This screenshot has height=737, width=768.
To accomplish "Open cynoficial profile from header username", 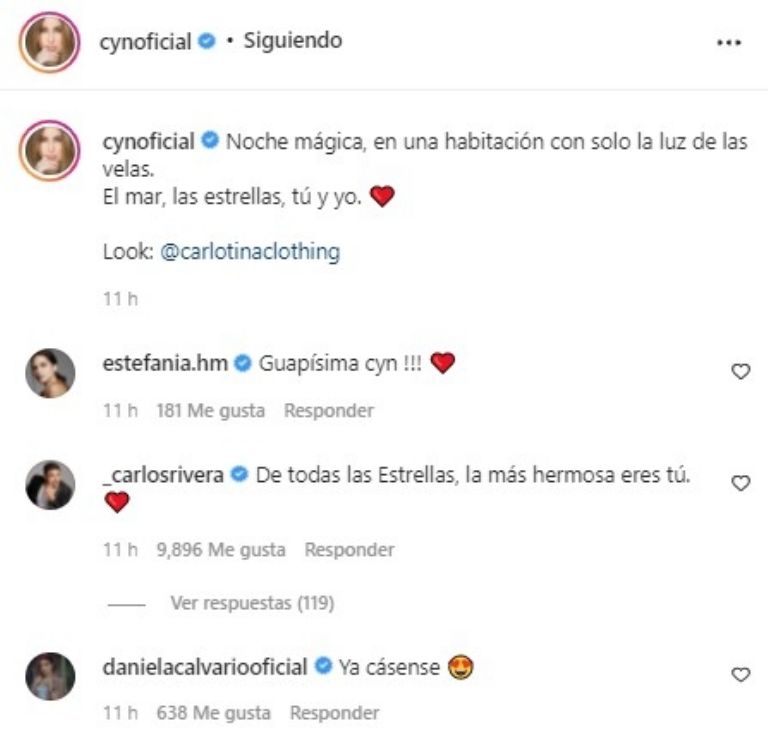I will click(x=146, y=42).
